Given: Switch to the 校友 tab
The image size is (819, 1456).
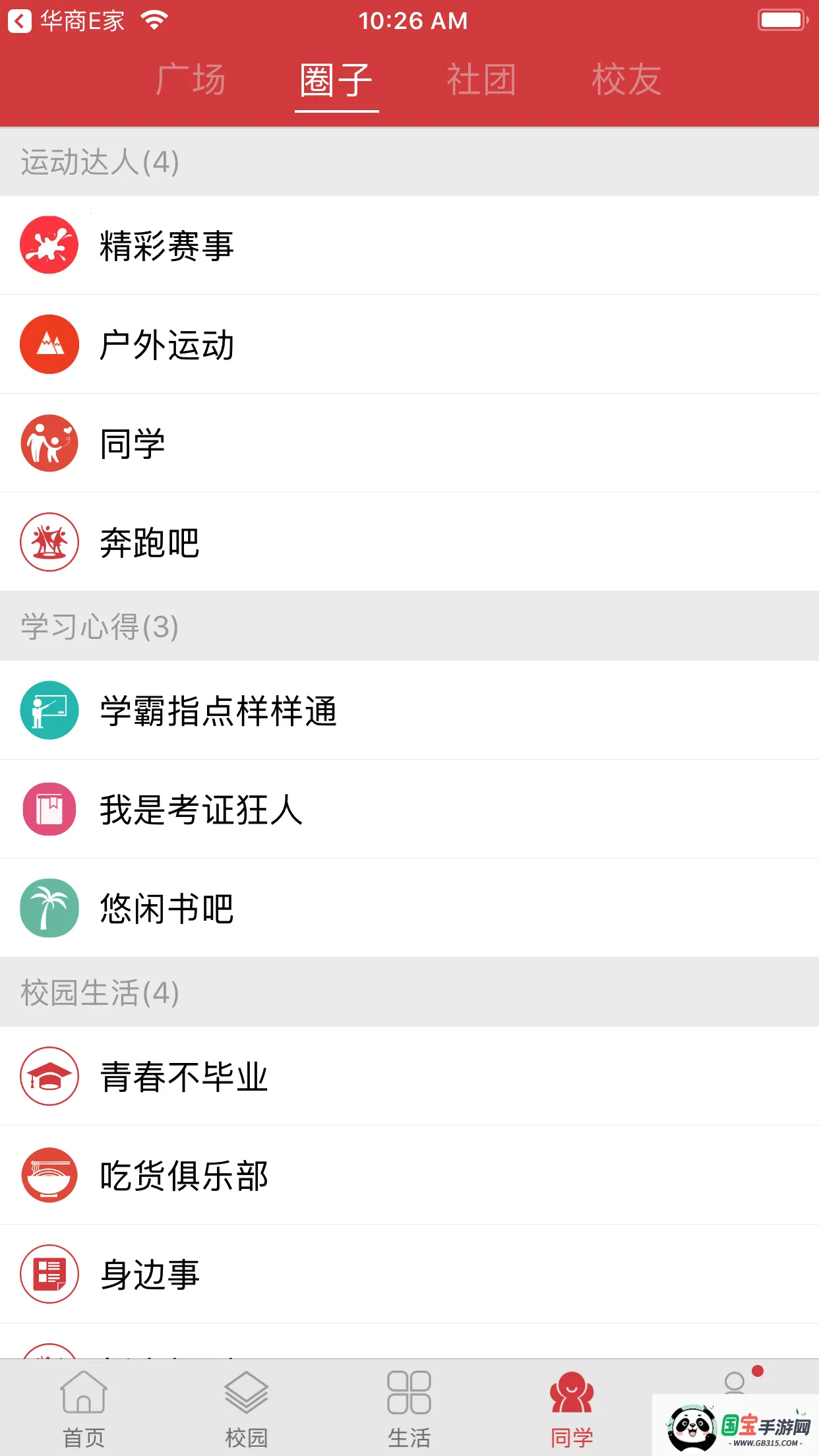Looking at the screenshot, I should pyautogui.click(x=626, y=79).
